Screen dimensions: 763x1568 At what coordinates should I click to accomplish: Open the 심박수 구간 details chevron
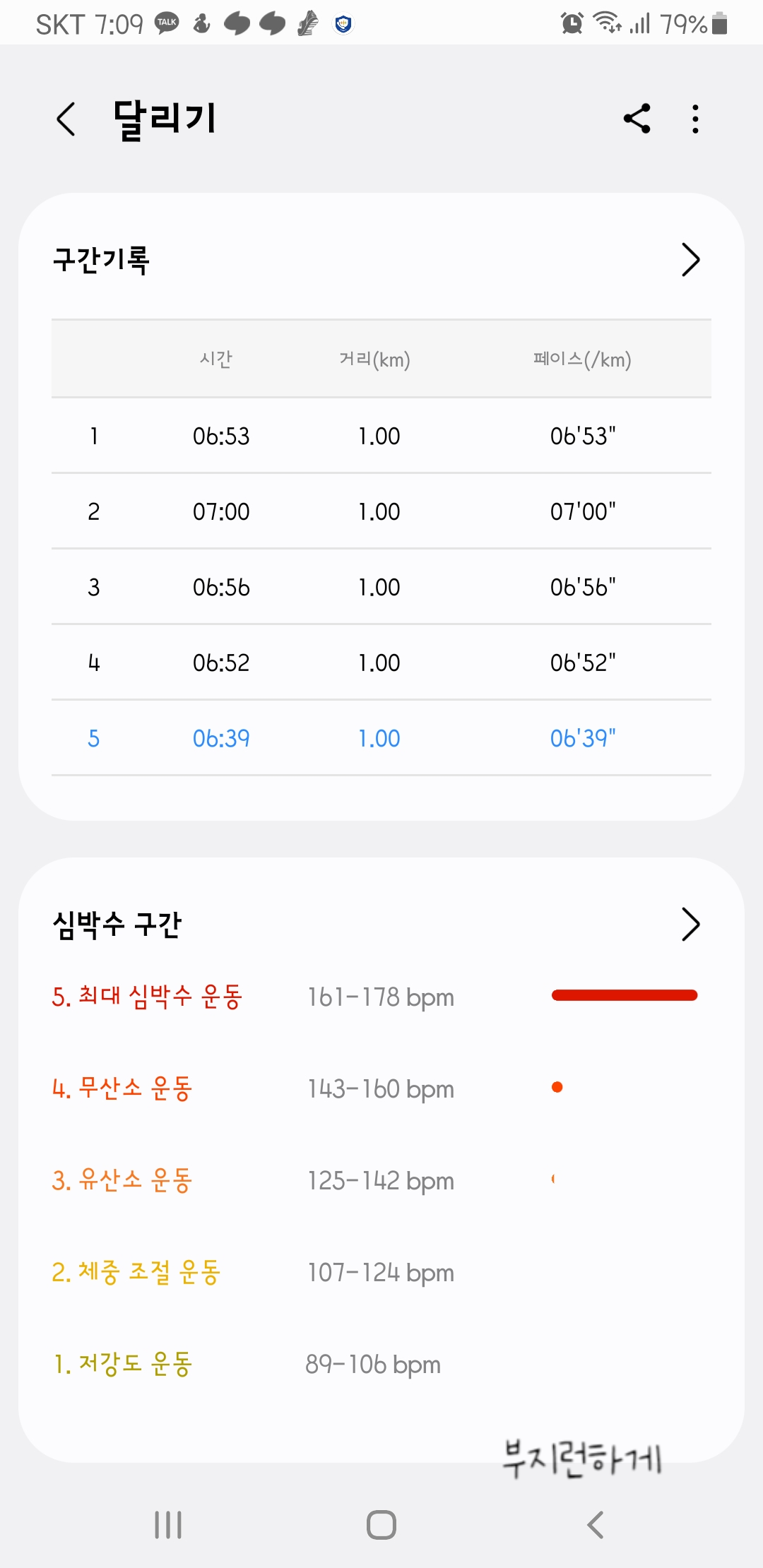pos(690,925)
